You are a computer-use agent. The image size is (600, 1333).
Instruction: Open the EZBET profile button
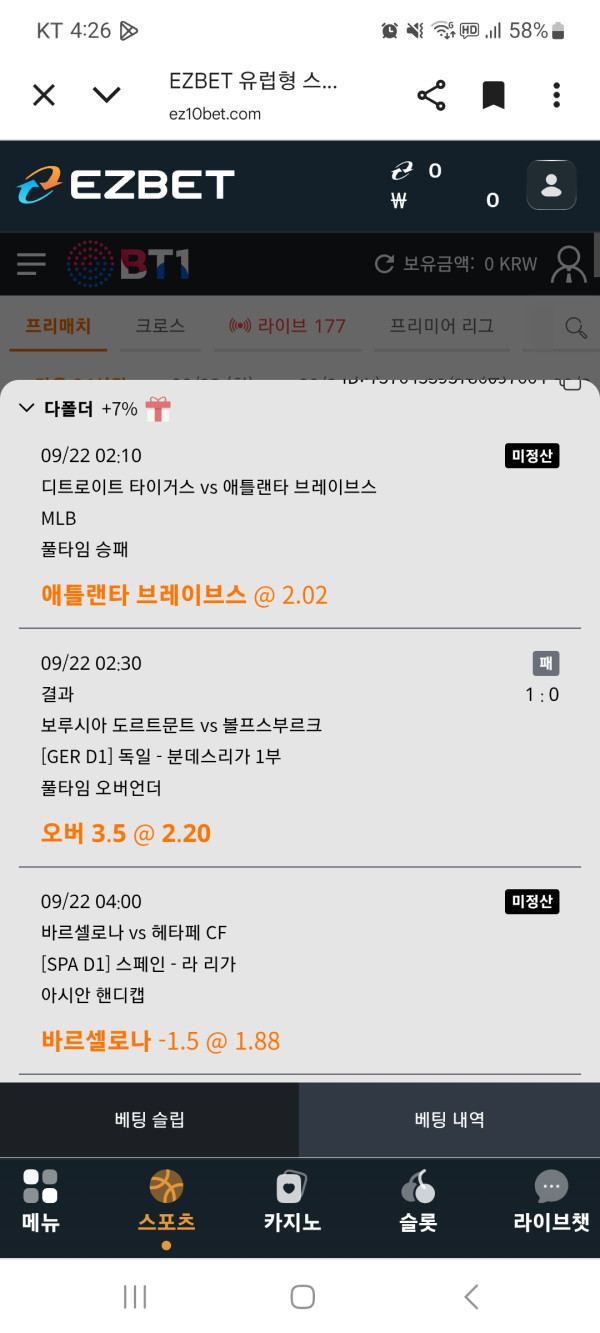point(551,185)
